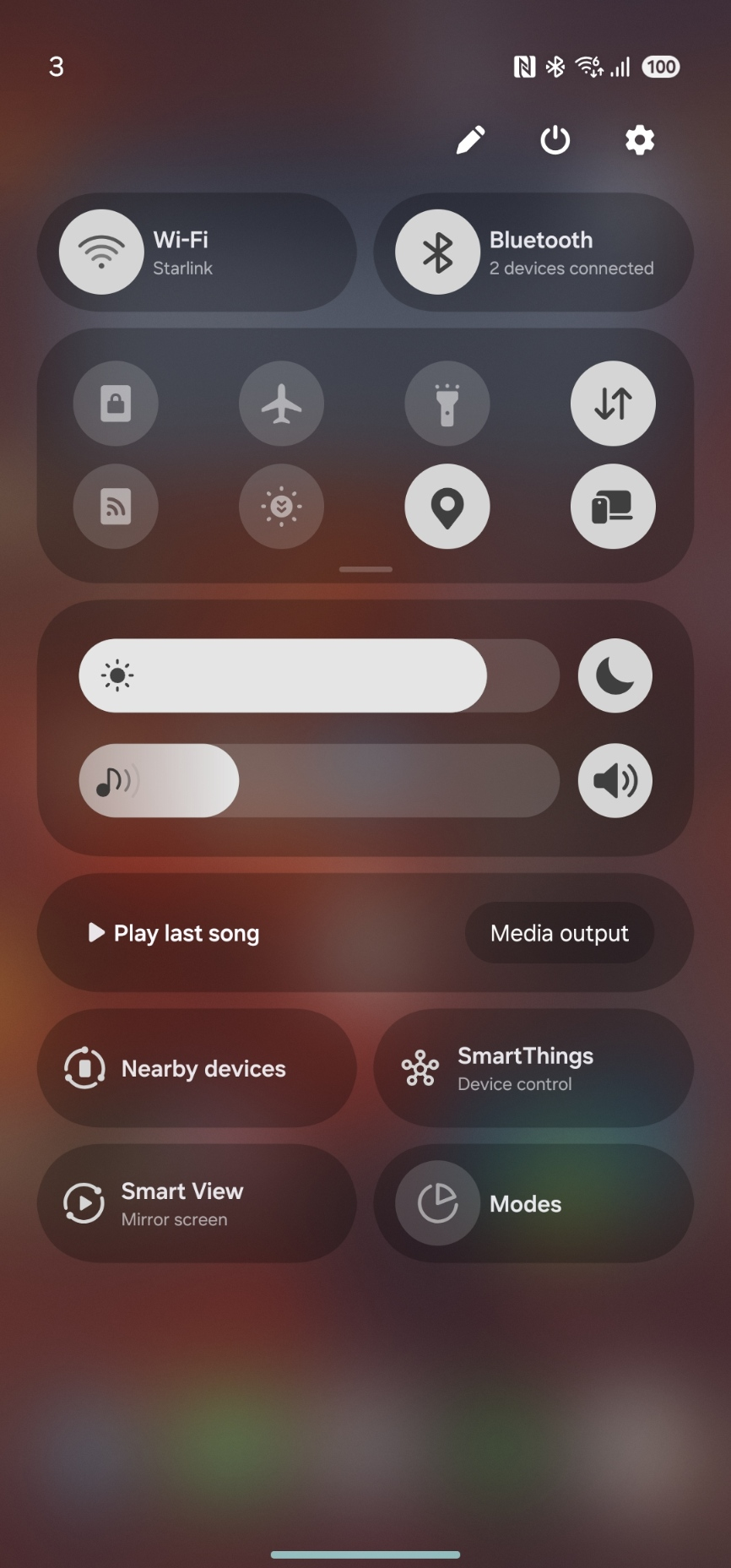
Task: Open settings via the gear icon
Action: (639, 139)
